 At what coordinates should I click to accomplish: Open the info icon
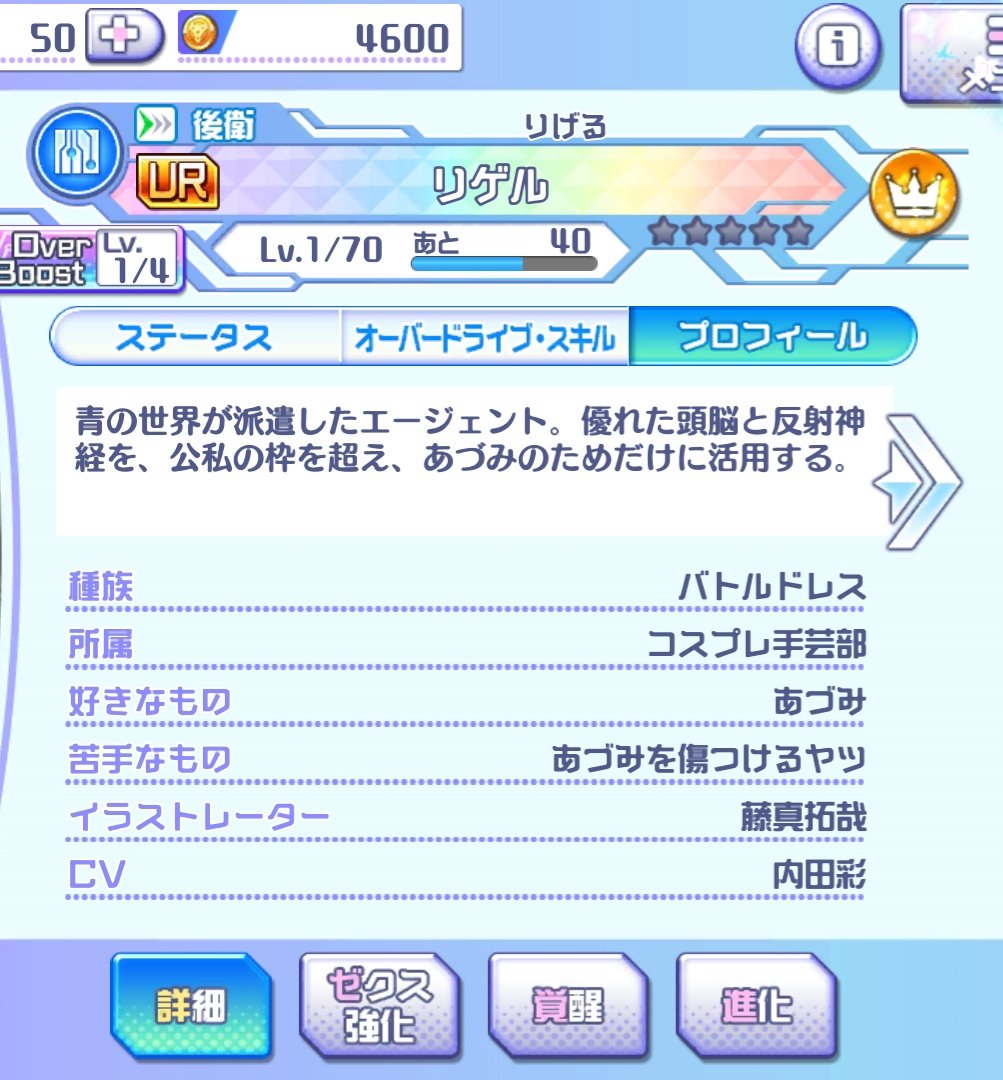[836, 47]
